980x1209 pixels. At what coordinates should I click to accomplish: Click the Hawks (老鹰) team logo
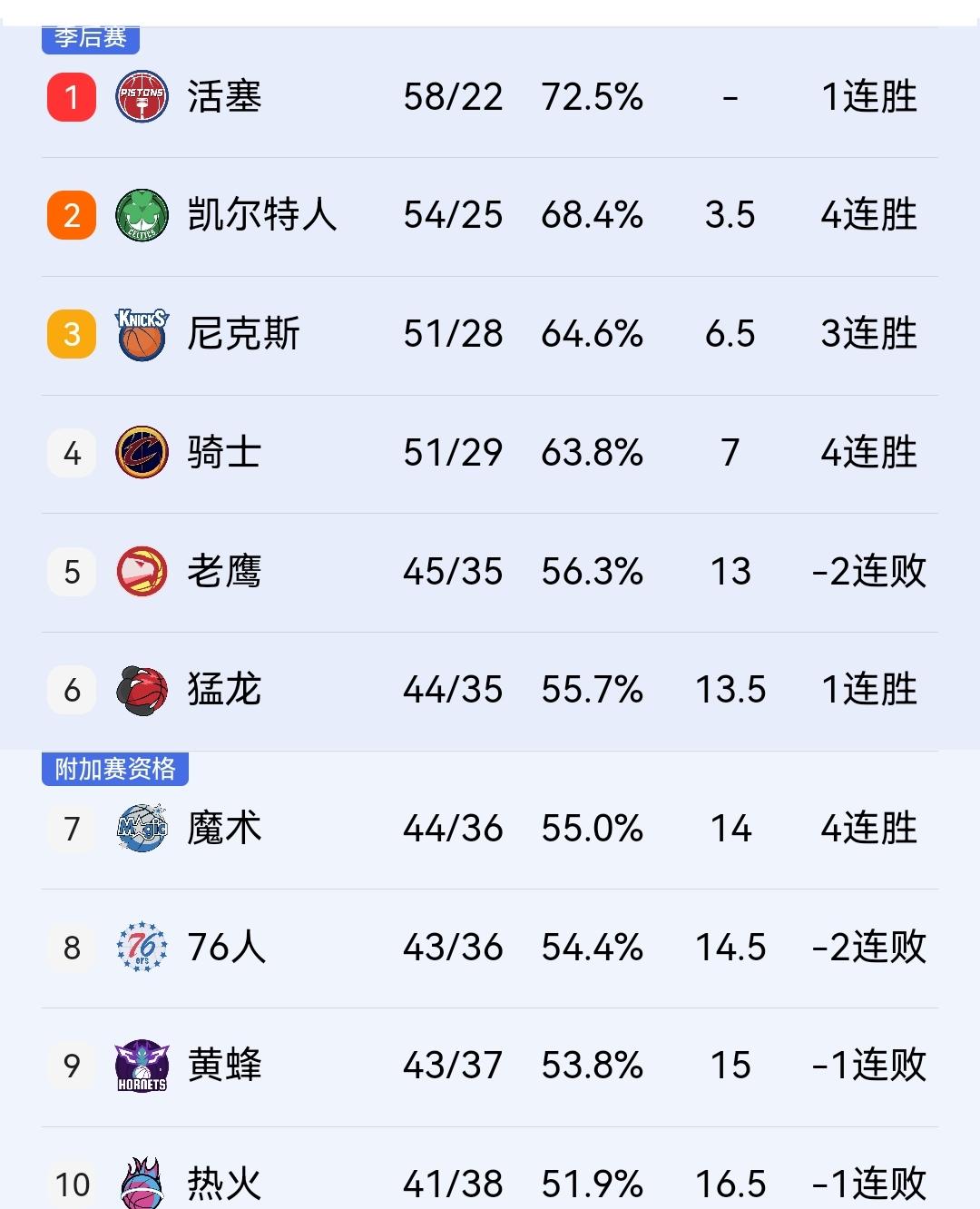tap(141, 572)
